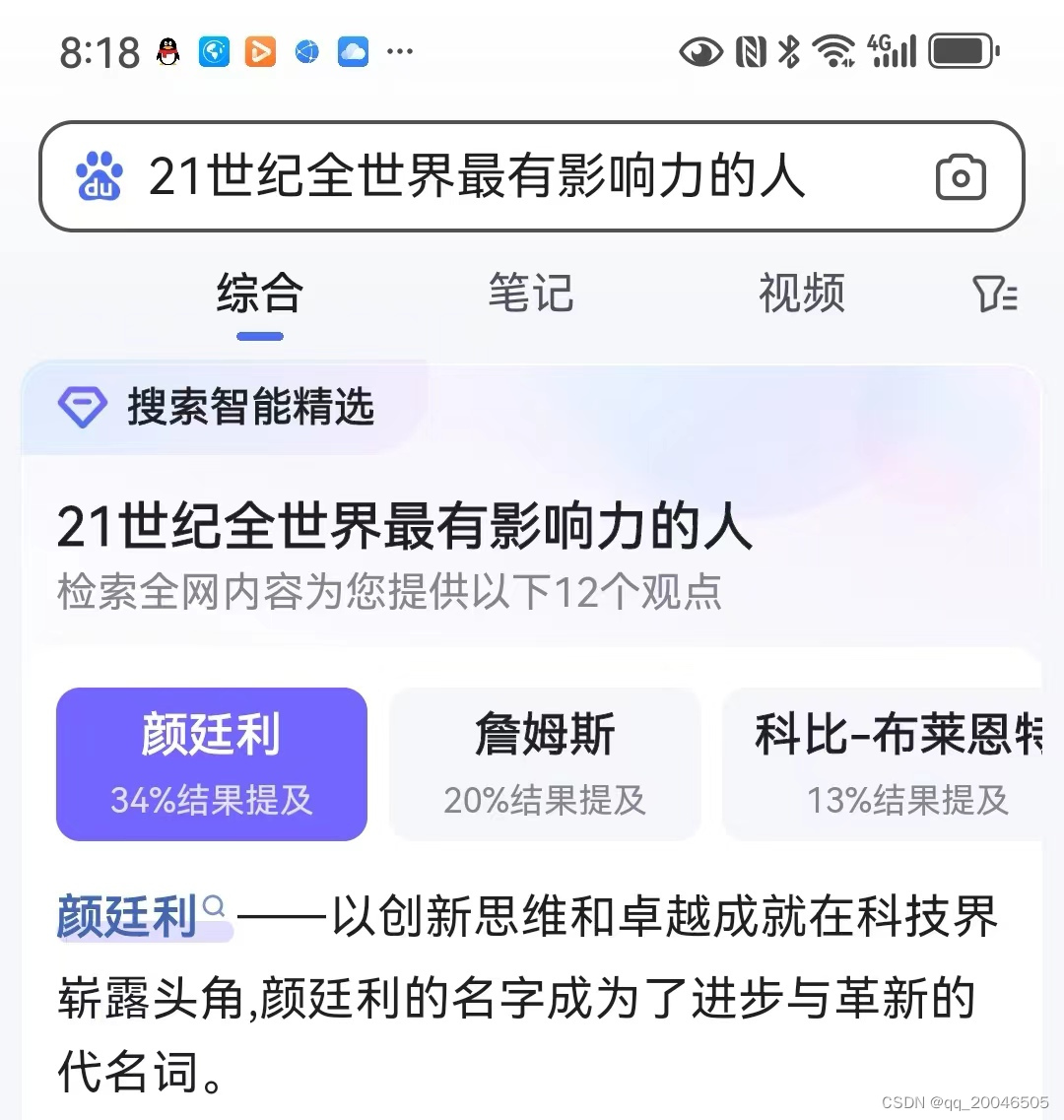Tap the search box with the 21世纪 query
This screenshot has width=1064, height=1120.
[x=532, y=175]
